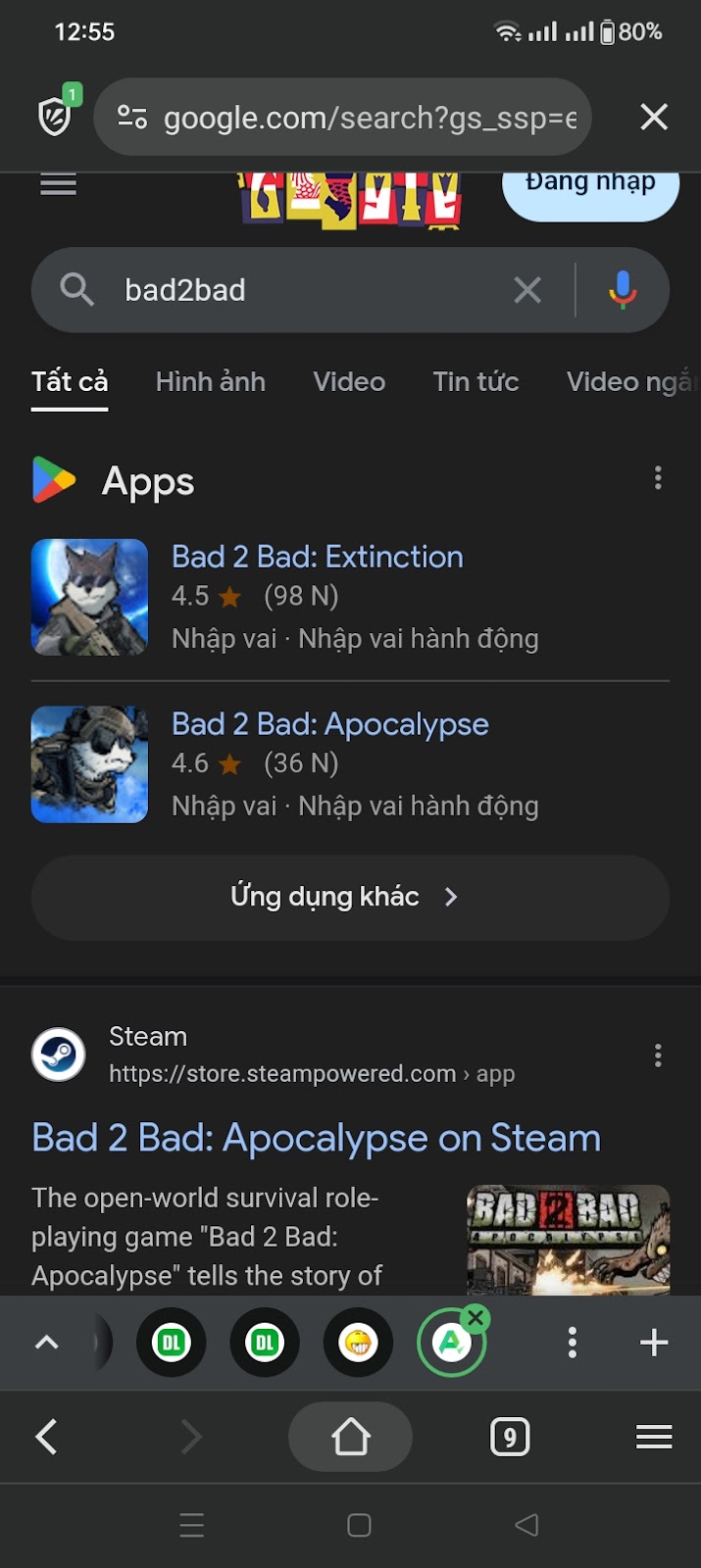The width and height of the screenshot is (701, 1568).
Task: Open the tab switcher showing 9 tabs
Action: coord(509,1438)
